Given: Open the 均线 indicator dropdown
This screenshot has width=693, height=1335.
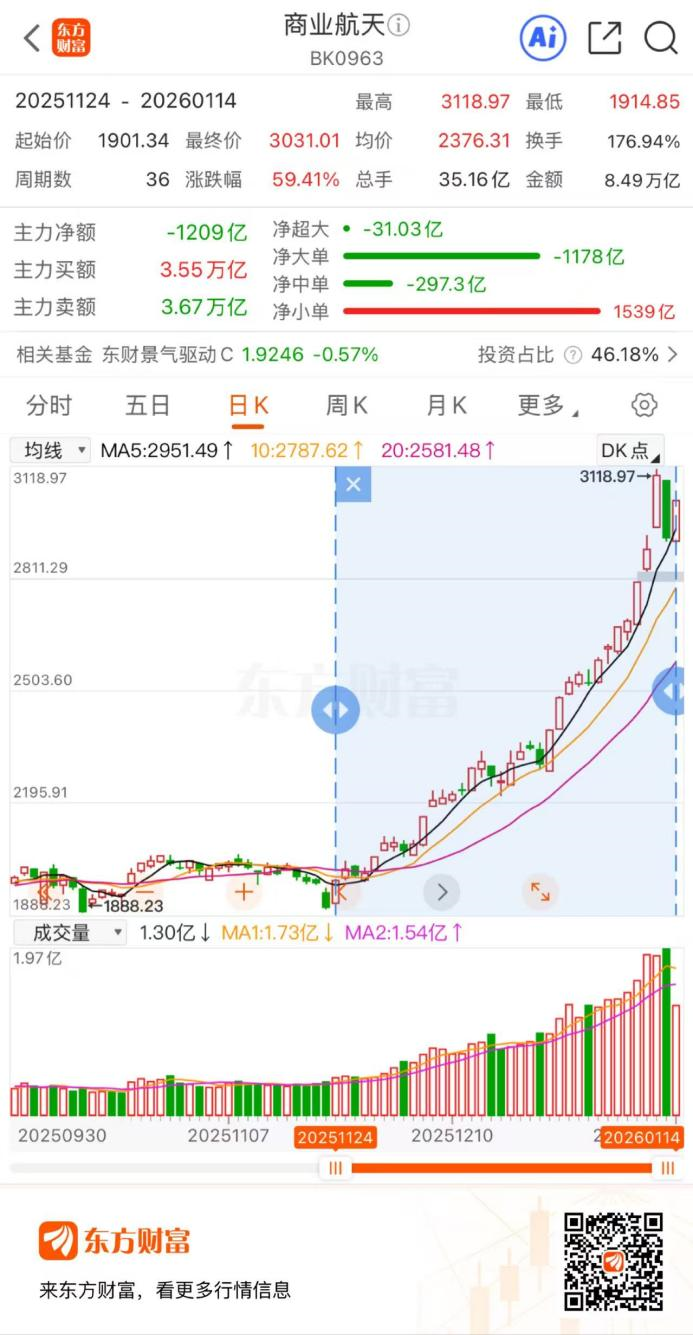Looking at the screenshot, I should coord(52,450).
